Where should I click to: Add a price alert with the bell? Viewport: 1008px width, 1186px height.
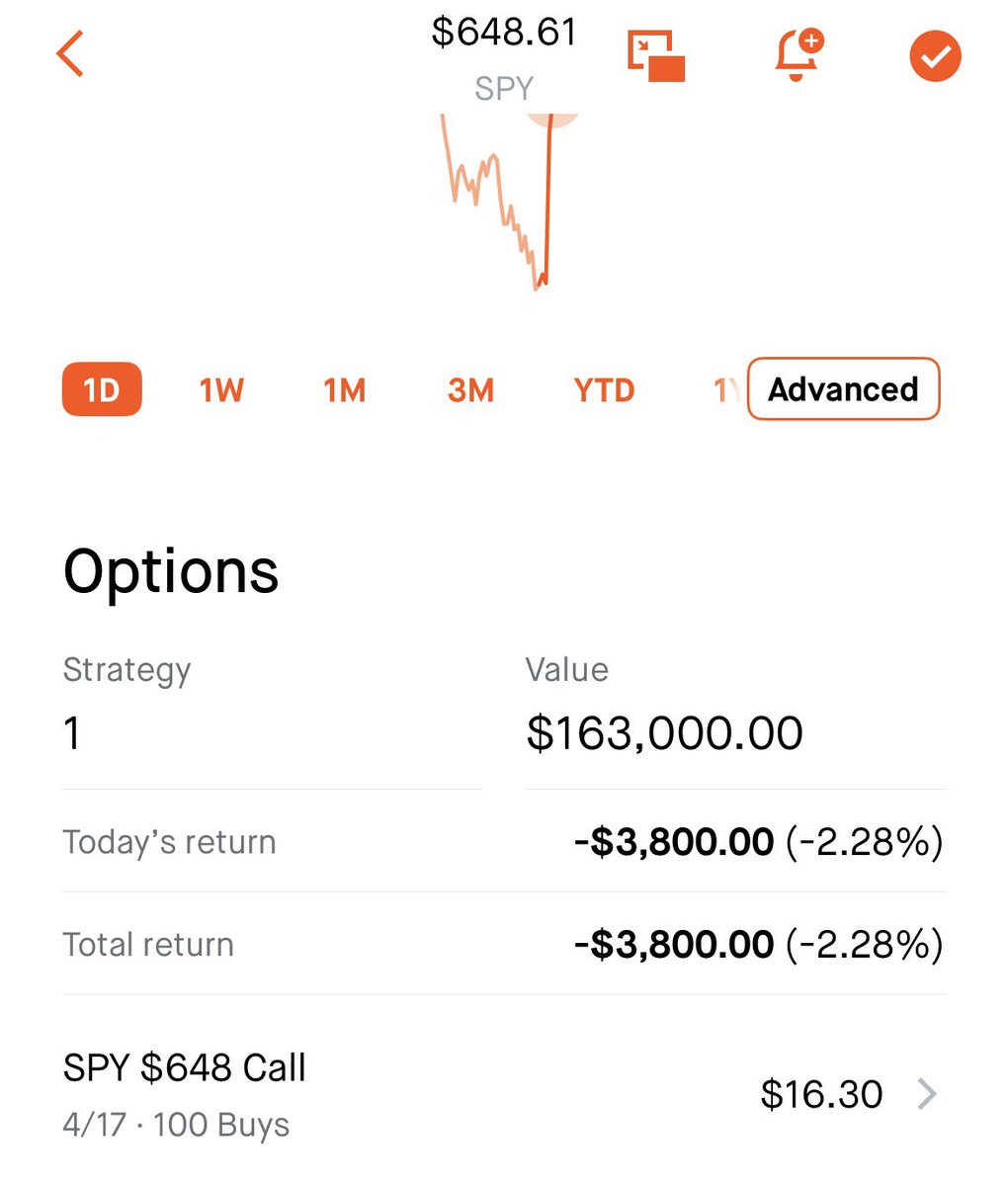(x=798, y=55)
